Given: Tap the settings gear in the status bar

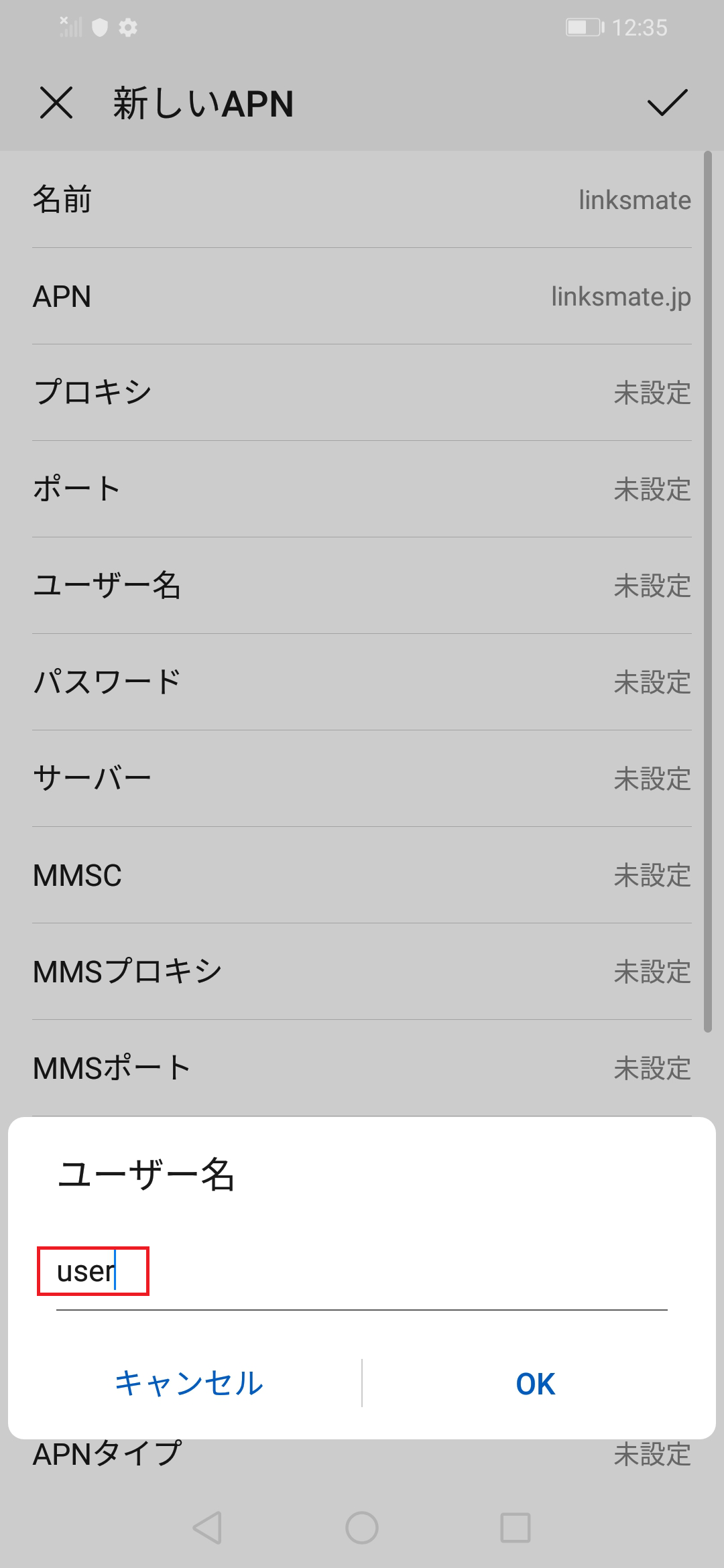Looking at the screenshot, I should pyautogui.click(x=129, y=27).
